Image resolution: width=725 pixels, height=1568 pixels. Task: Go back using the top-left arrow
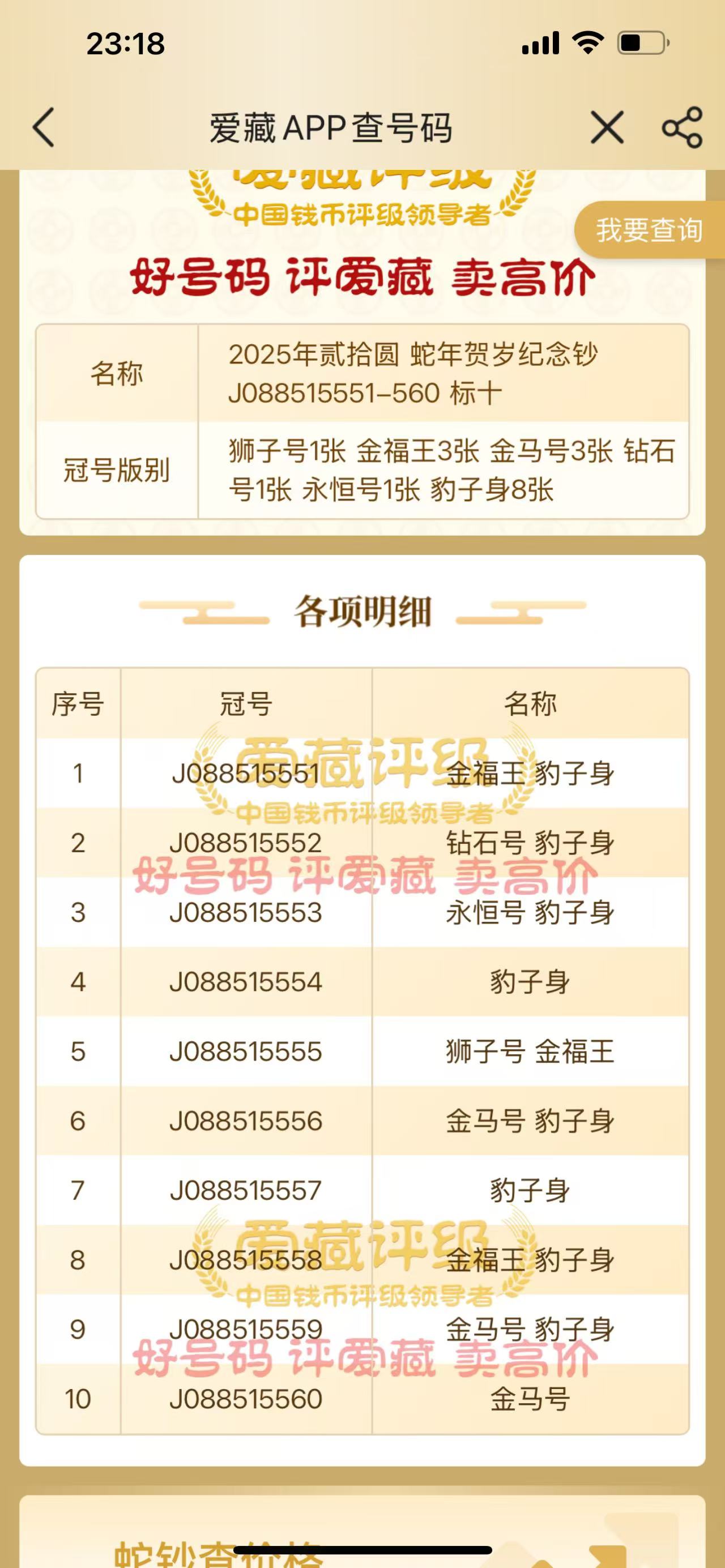coord(44,128)
